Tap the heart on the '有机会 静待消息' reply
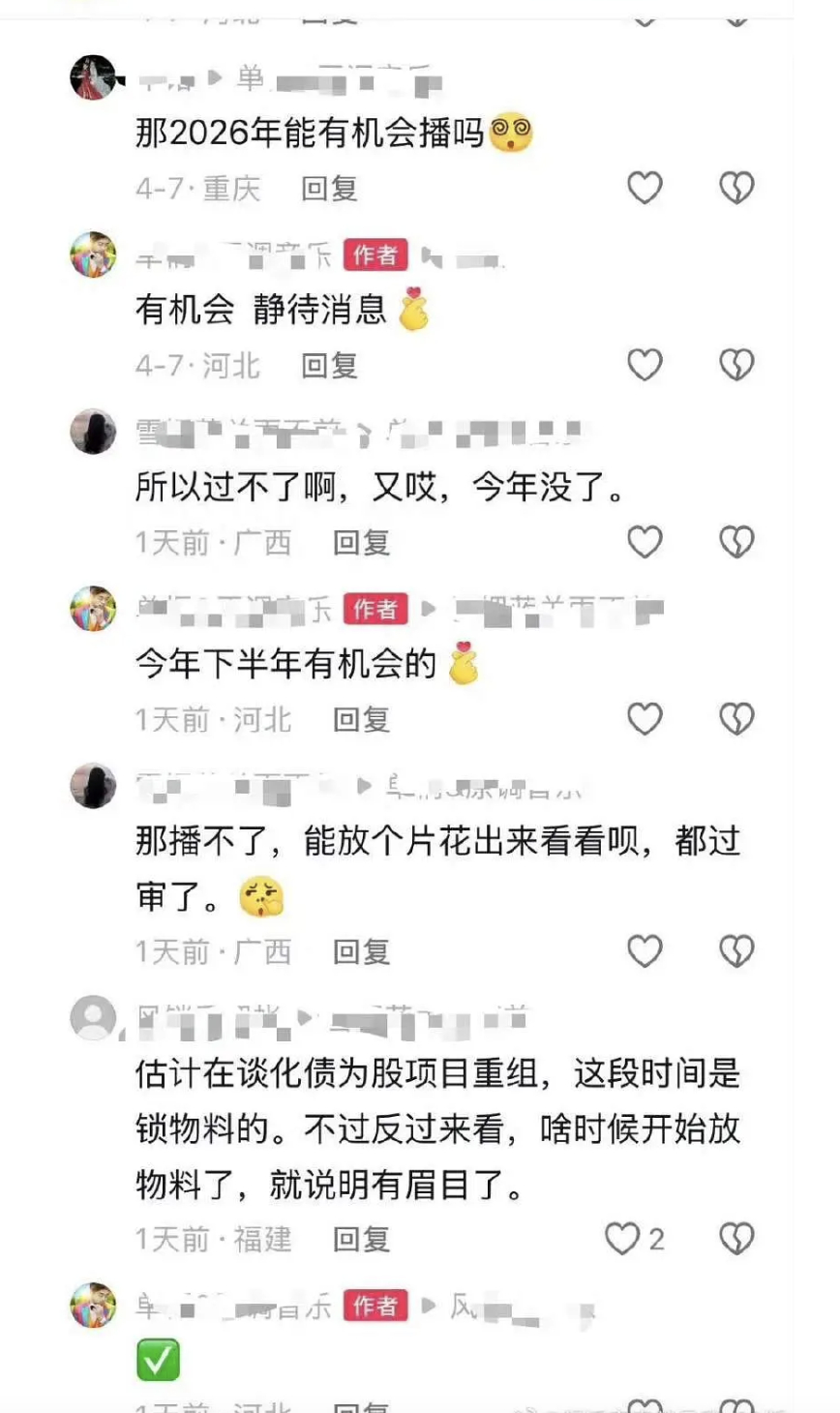Viewport: 840px width, 1413px height. pyautogui.click(x=645, y=366)
